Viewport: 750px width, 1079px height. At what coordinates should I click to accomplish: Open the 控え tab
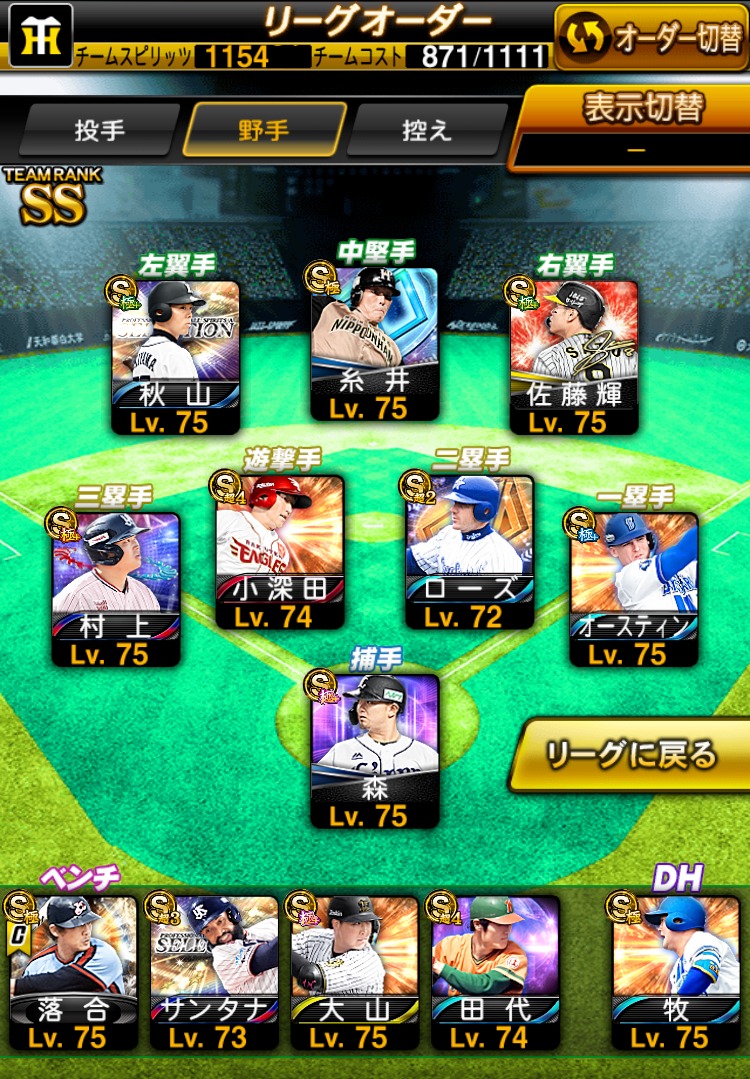pyautogui.click(x=427, y=130)
